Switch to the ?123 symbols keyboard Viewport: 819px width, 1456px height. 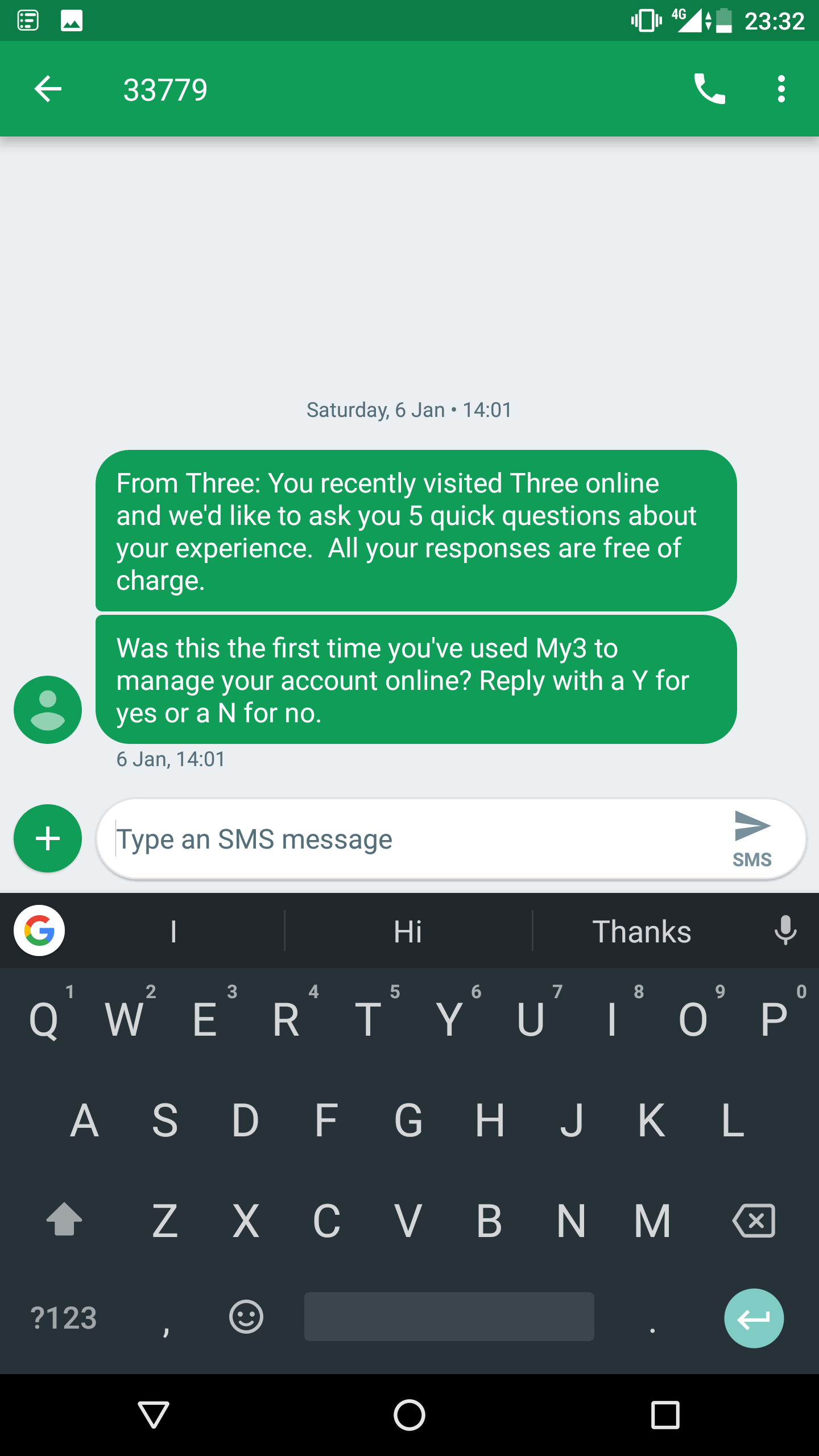tap(64, 1317)
